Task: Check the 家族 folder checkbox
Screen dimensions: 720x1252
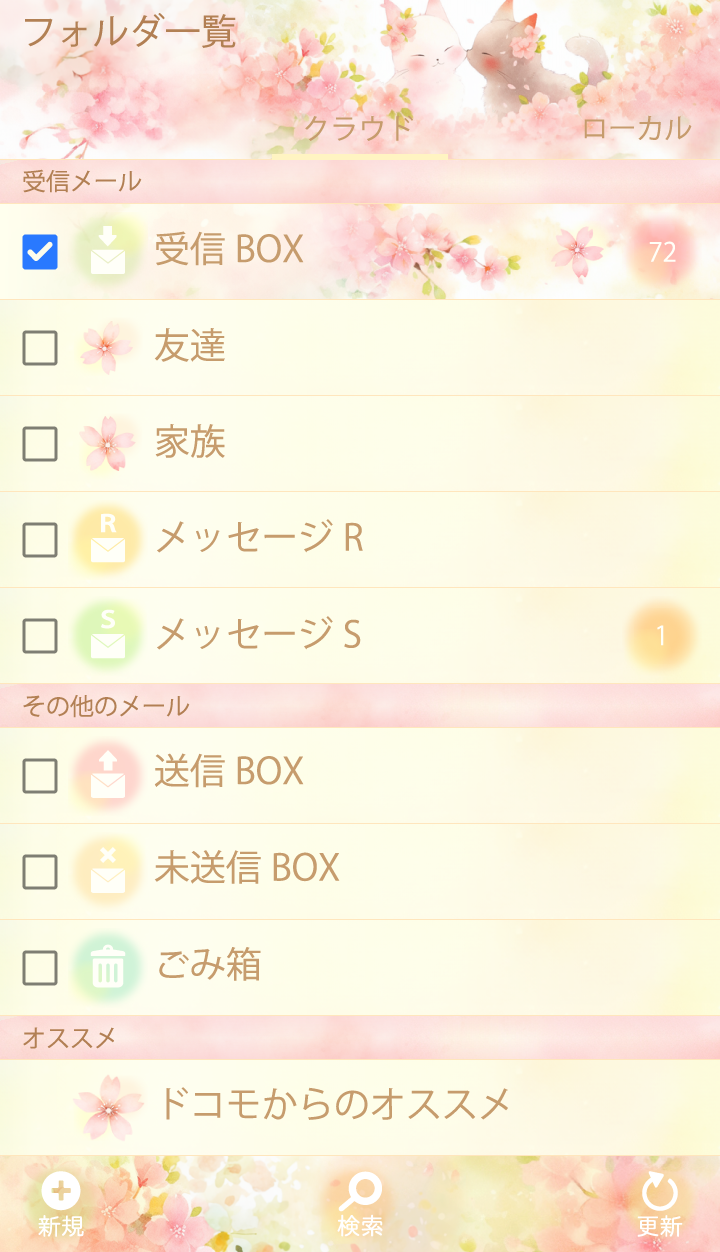Action: (x=40, y=444)
